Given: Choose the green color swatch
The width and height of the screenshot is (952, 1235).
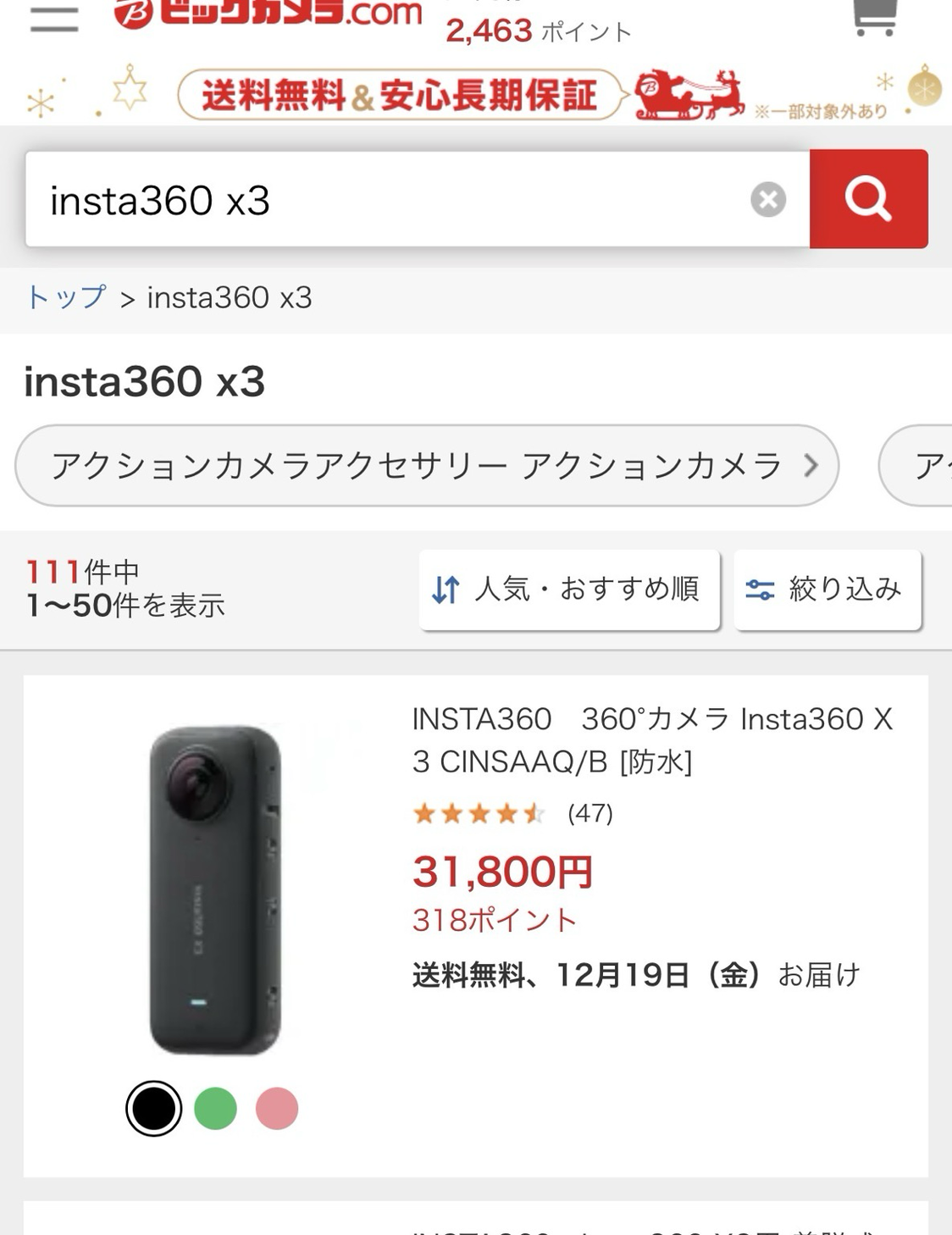Looking at the screenshot, I should click(x=215, y=1108).
